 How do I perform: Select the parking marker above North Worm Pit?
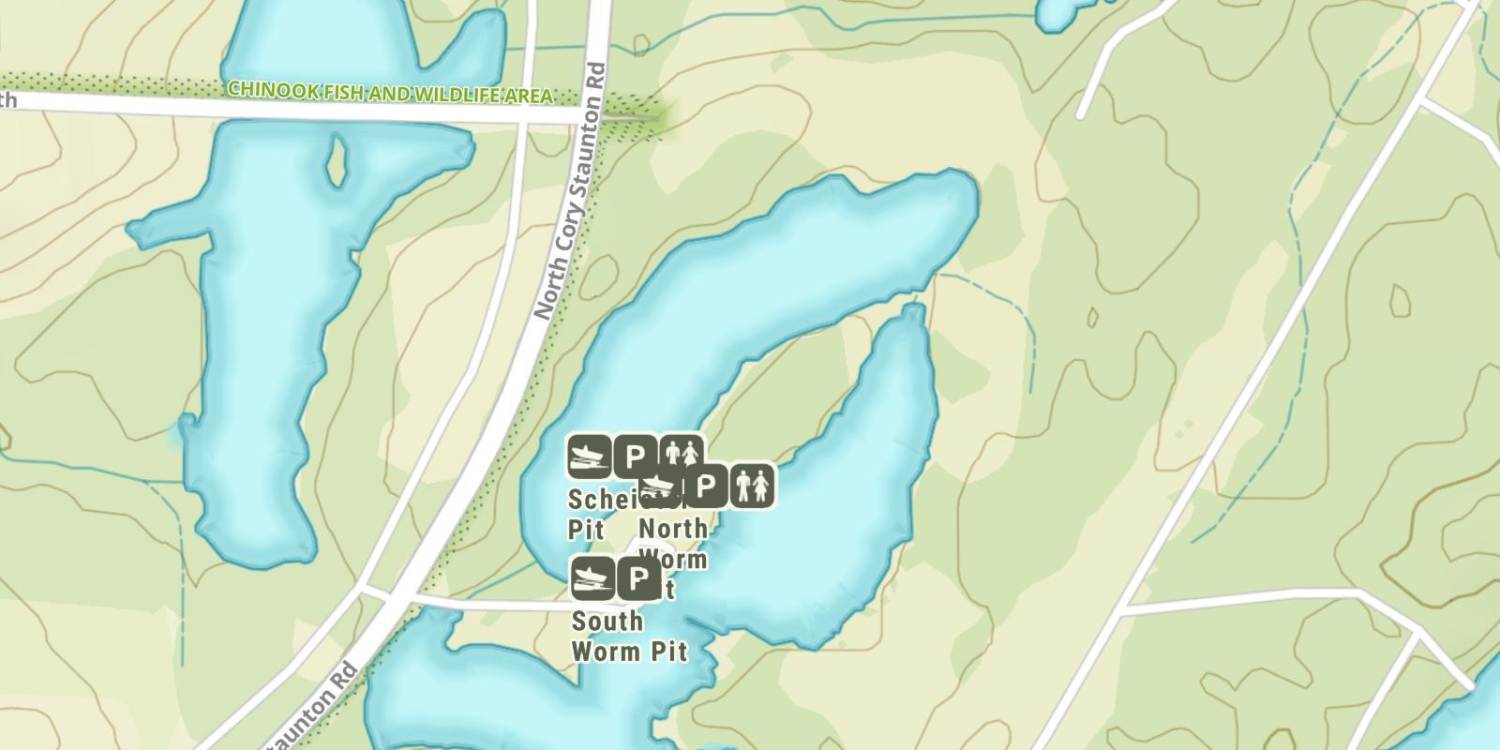tap(706, 487)
